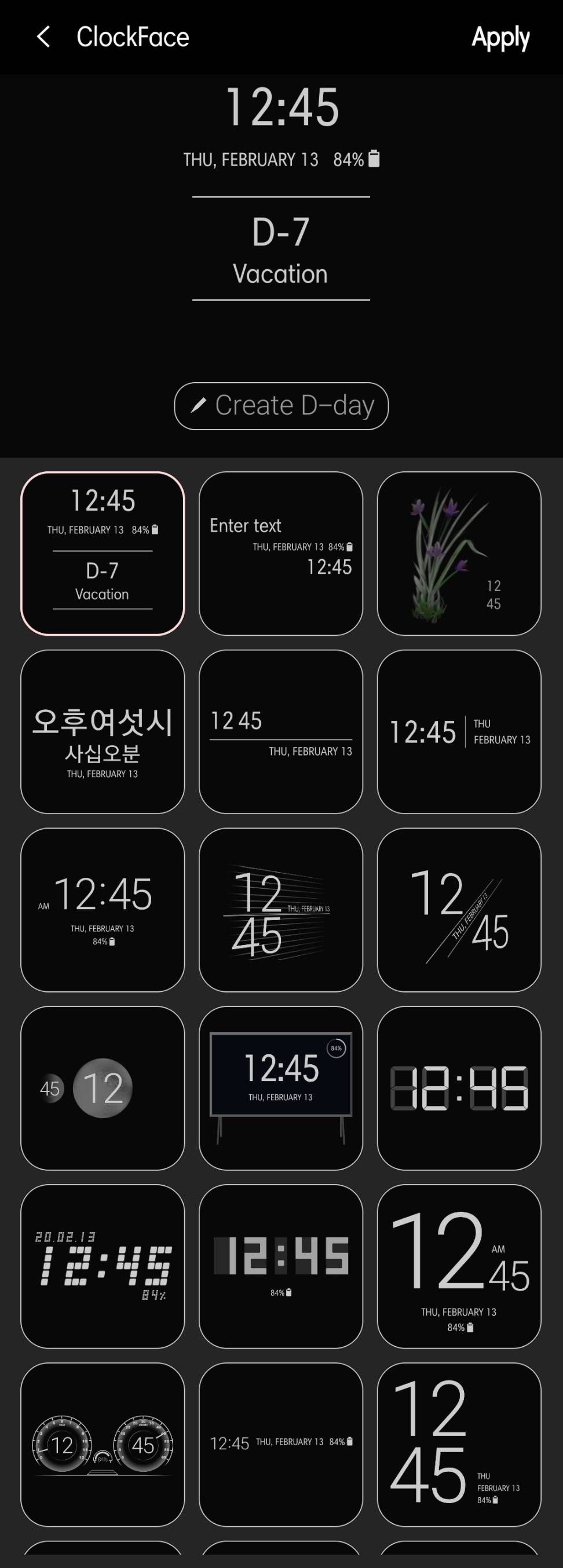
Task: Go back from ClockFace
Action: click(43, 37)
